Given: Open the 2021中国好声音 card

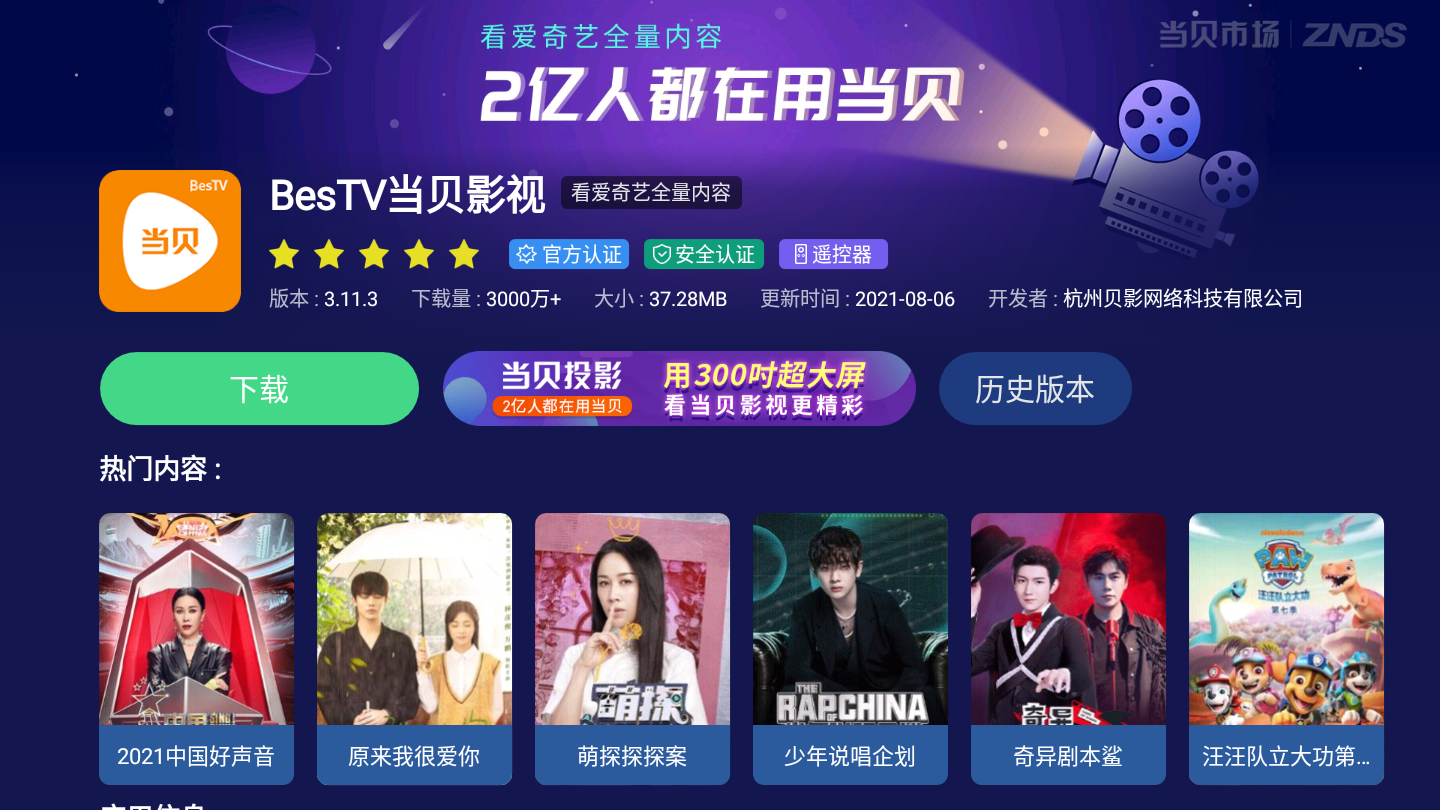Looking at the screenshot, I should pyautogui.click(x=196, y=648).
